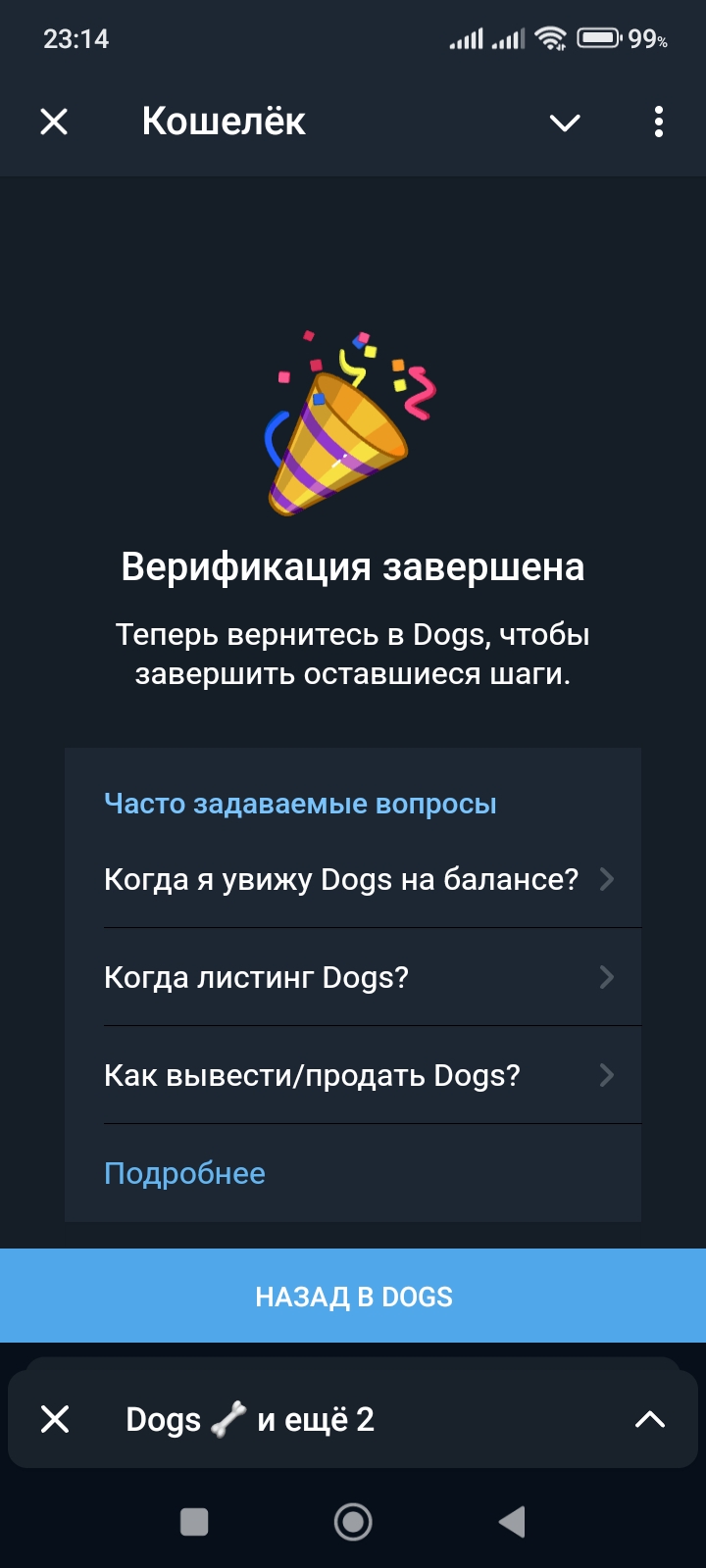This screenshot has width=706, height=1568.
Task: Tap the Подробнее link
Action: point(184,1173)
